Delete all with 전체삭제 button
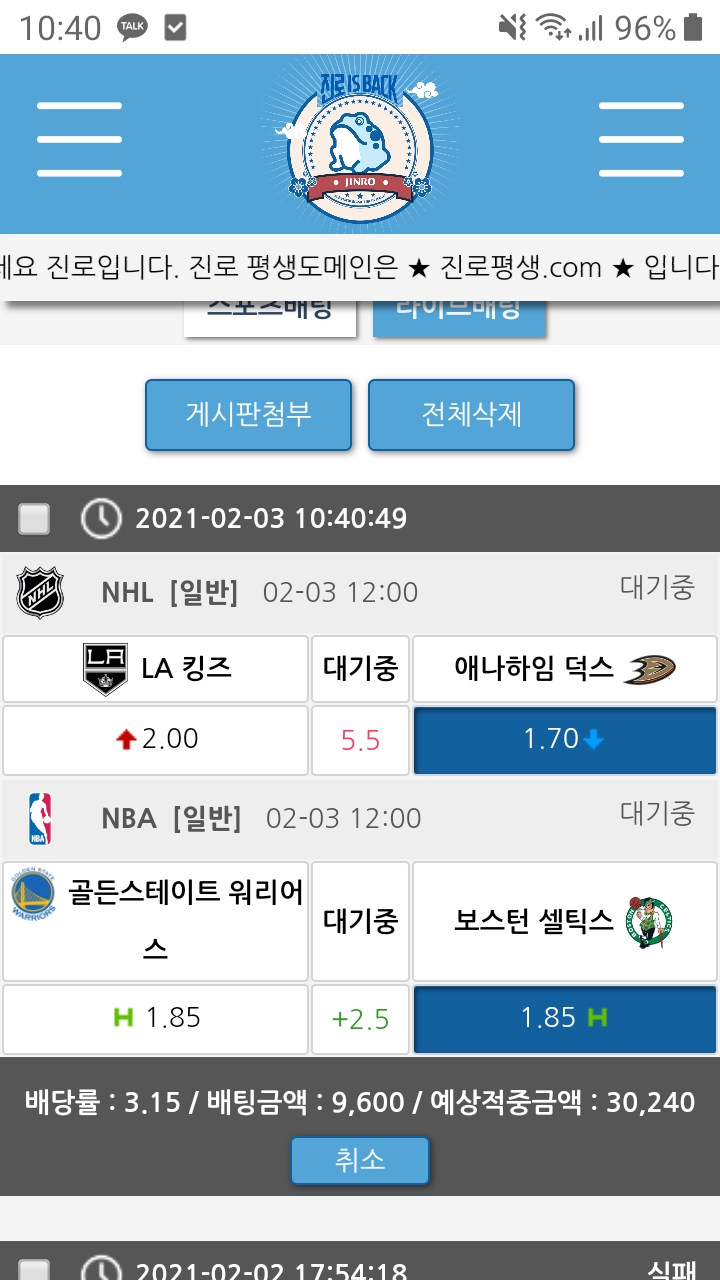The image size is (720, 1280). coord(471,414)
